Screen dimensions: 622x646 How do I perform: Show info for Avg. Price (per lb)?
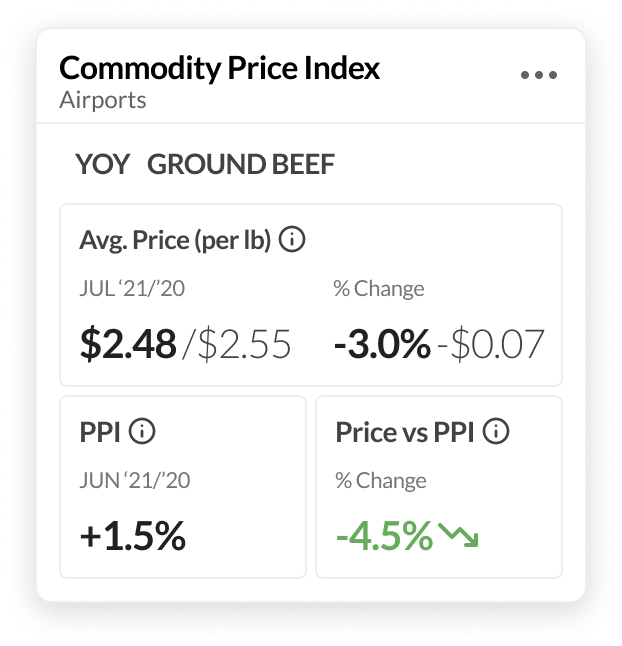click(292, 241)
